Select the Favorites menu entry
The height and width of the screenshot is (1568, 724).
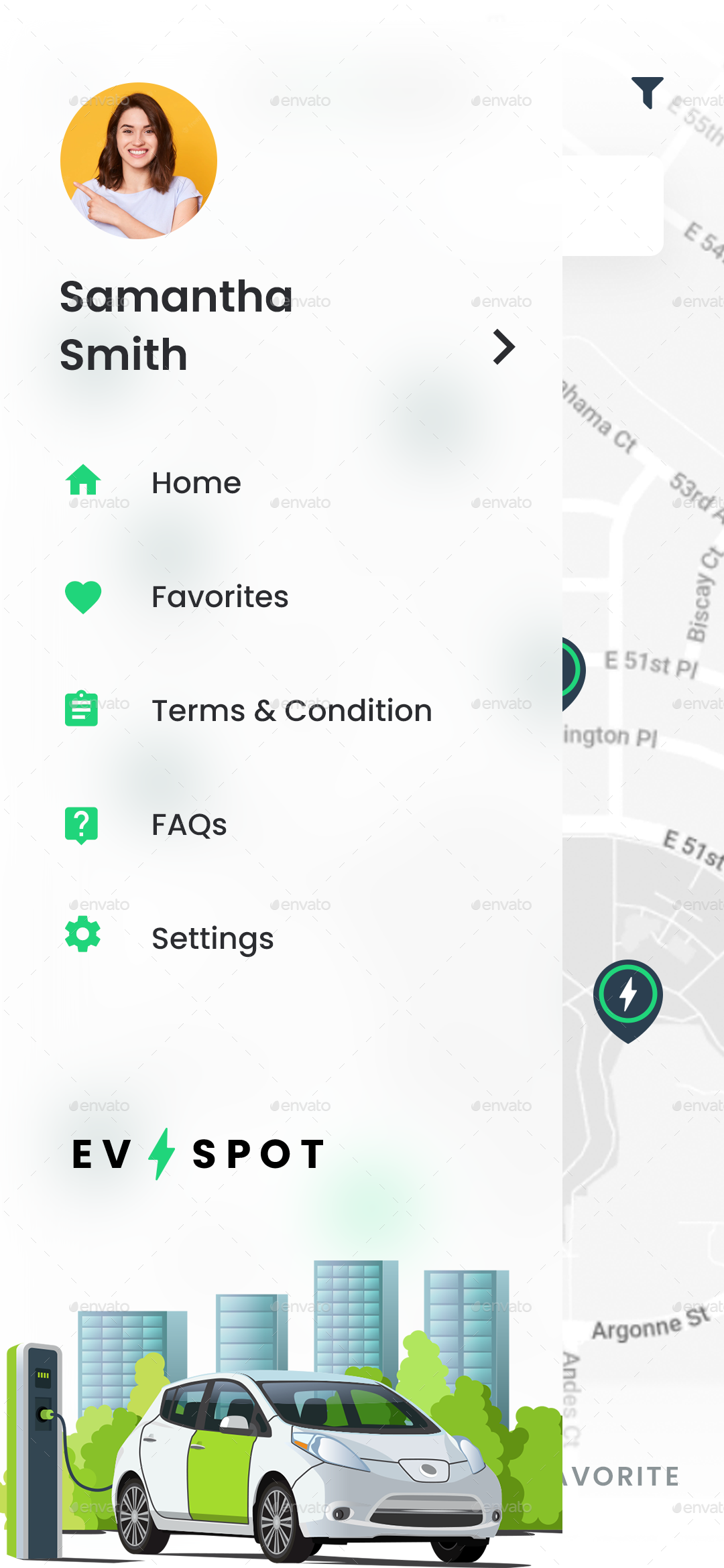220,596
